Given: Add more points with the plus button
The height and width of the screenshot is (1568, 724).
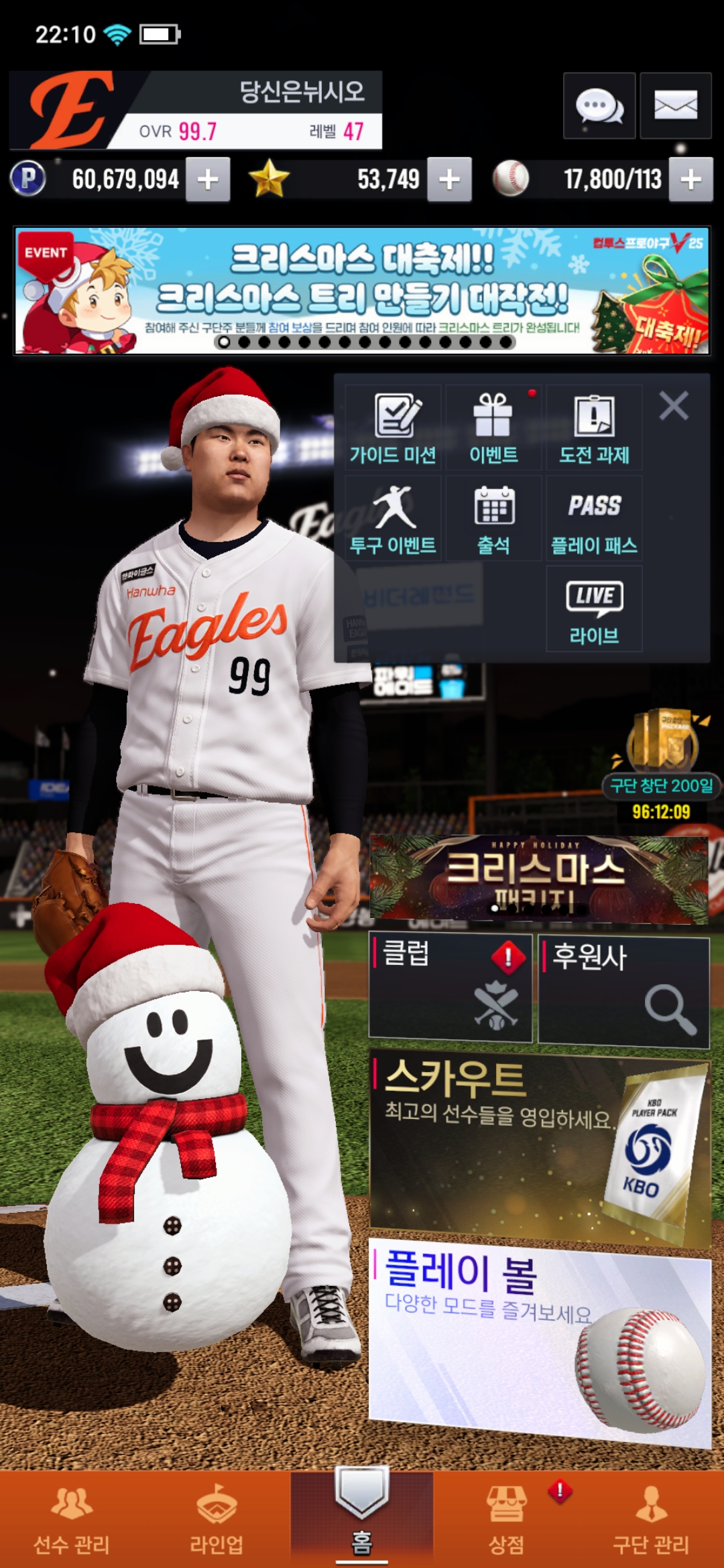Looking at the screenshot, I should [208, 180].
